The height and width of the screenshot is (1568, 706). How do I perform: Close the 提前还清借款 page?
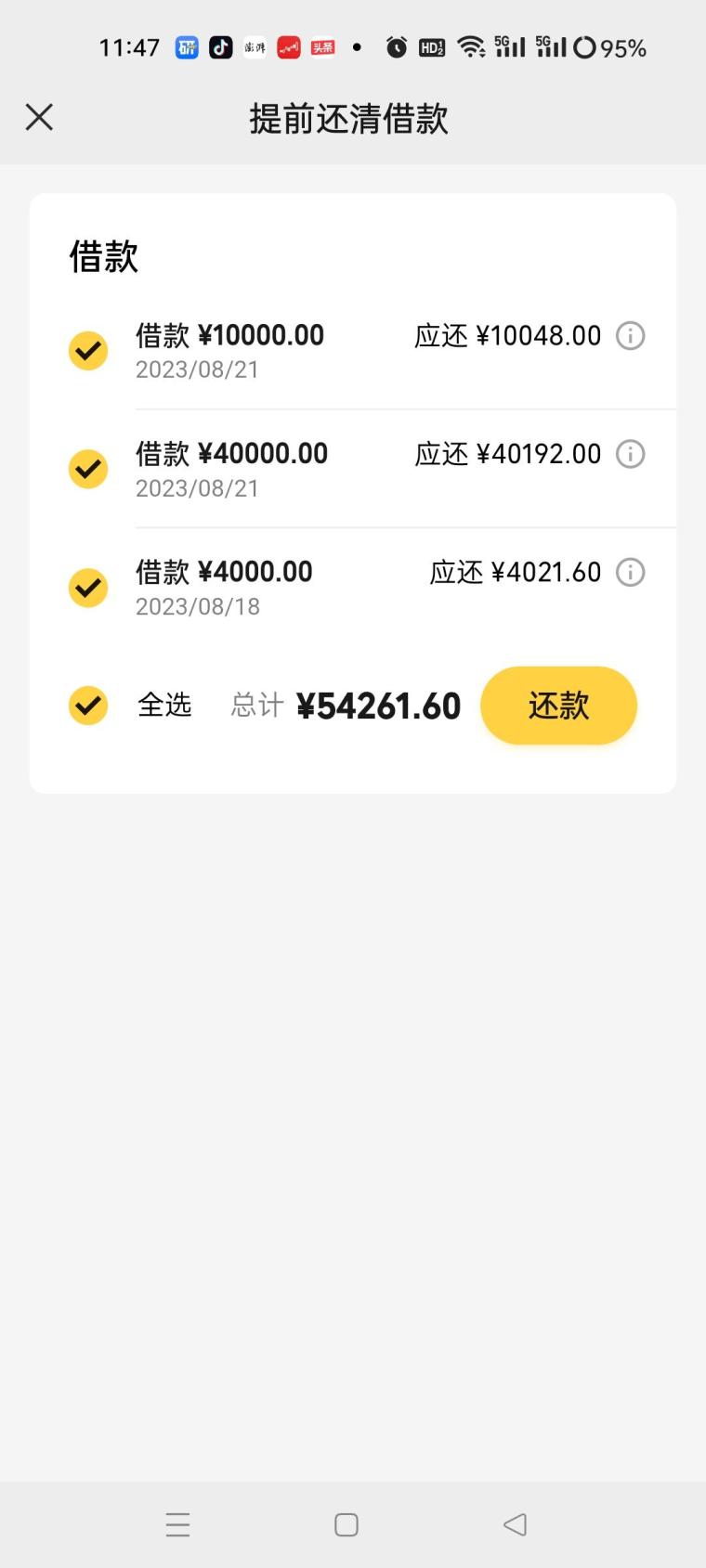[x=39, y=117]
